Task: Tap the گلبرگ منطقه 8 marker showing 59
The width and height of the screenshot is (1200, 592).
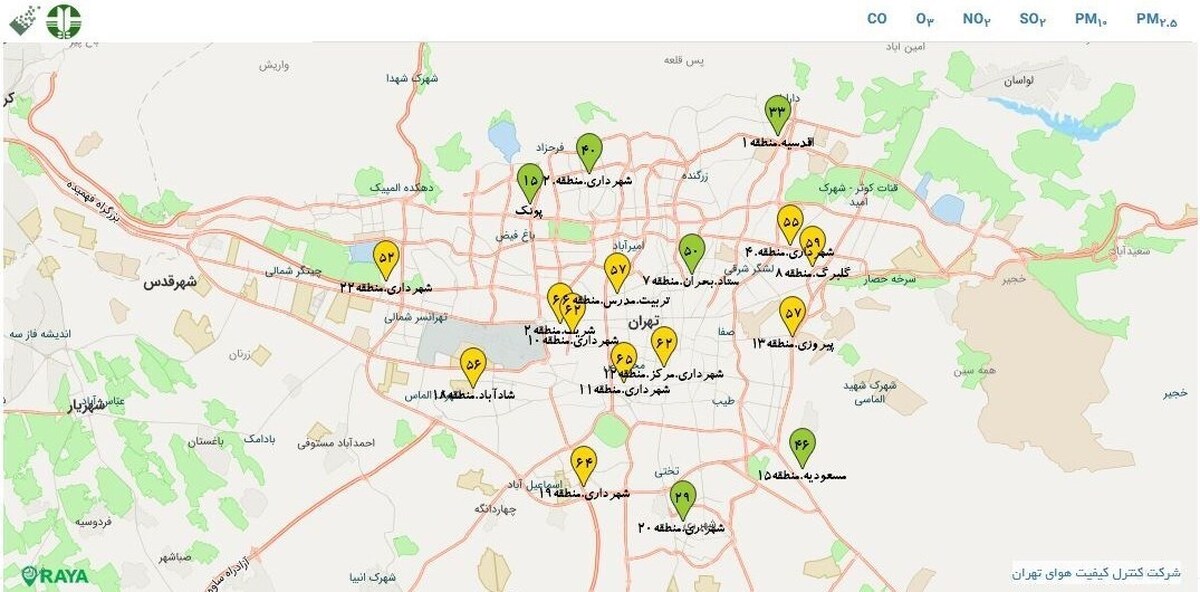Action: (814, 244)
